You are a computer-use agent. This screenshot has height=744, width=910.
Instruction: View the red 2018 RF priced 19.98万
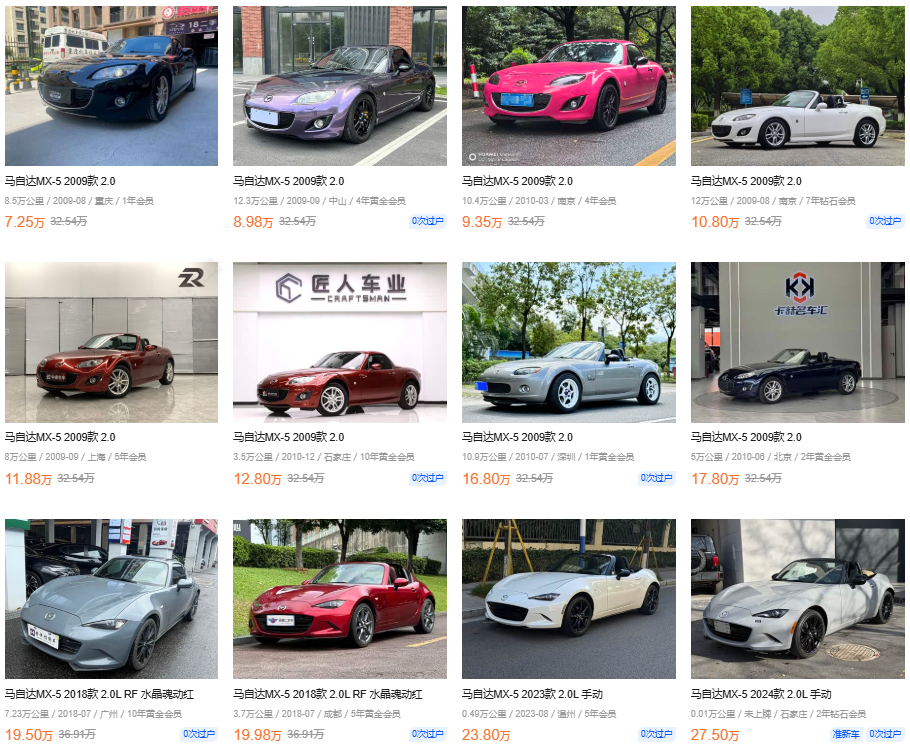click(340, 599)
